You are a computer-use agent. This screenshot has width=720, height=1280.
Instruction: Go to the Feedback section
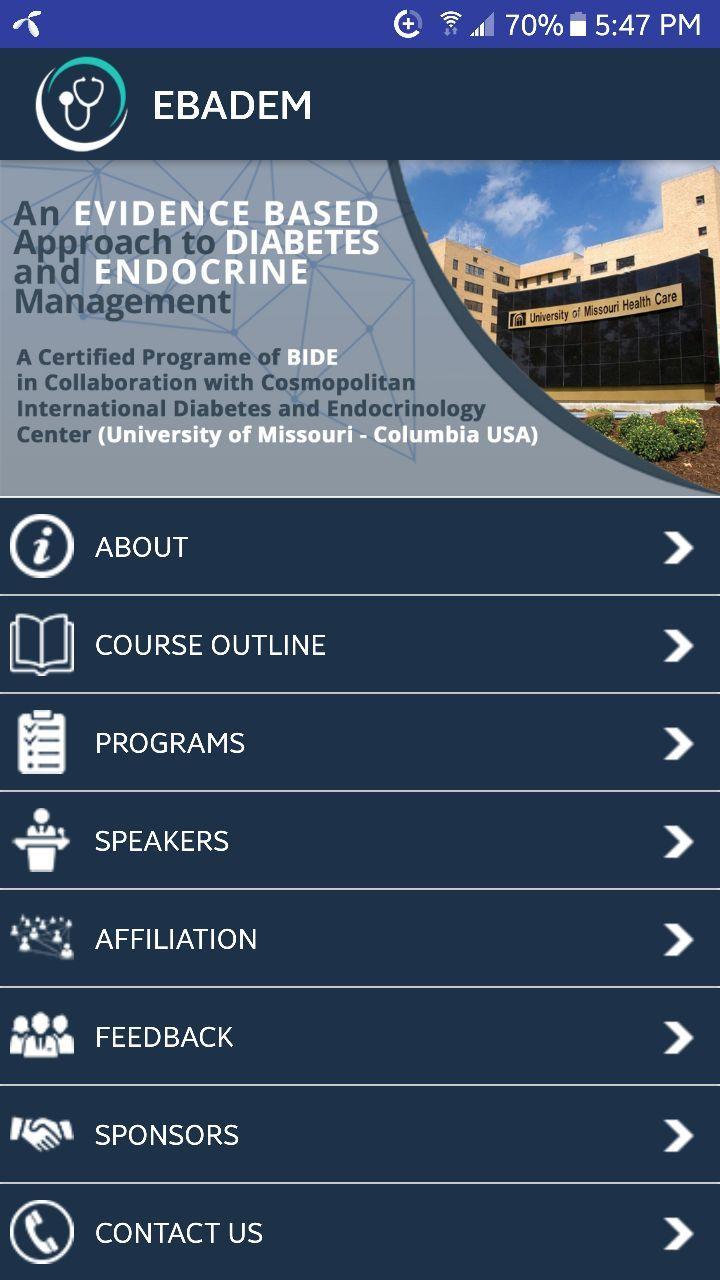pos(360,1037)
